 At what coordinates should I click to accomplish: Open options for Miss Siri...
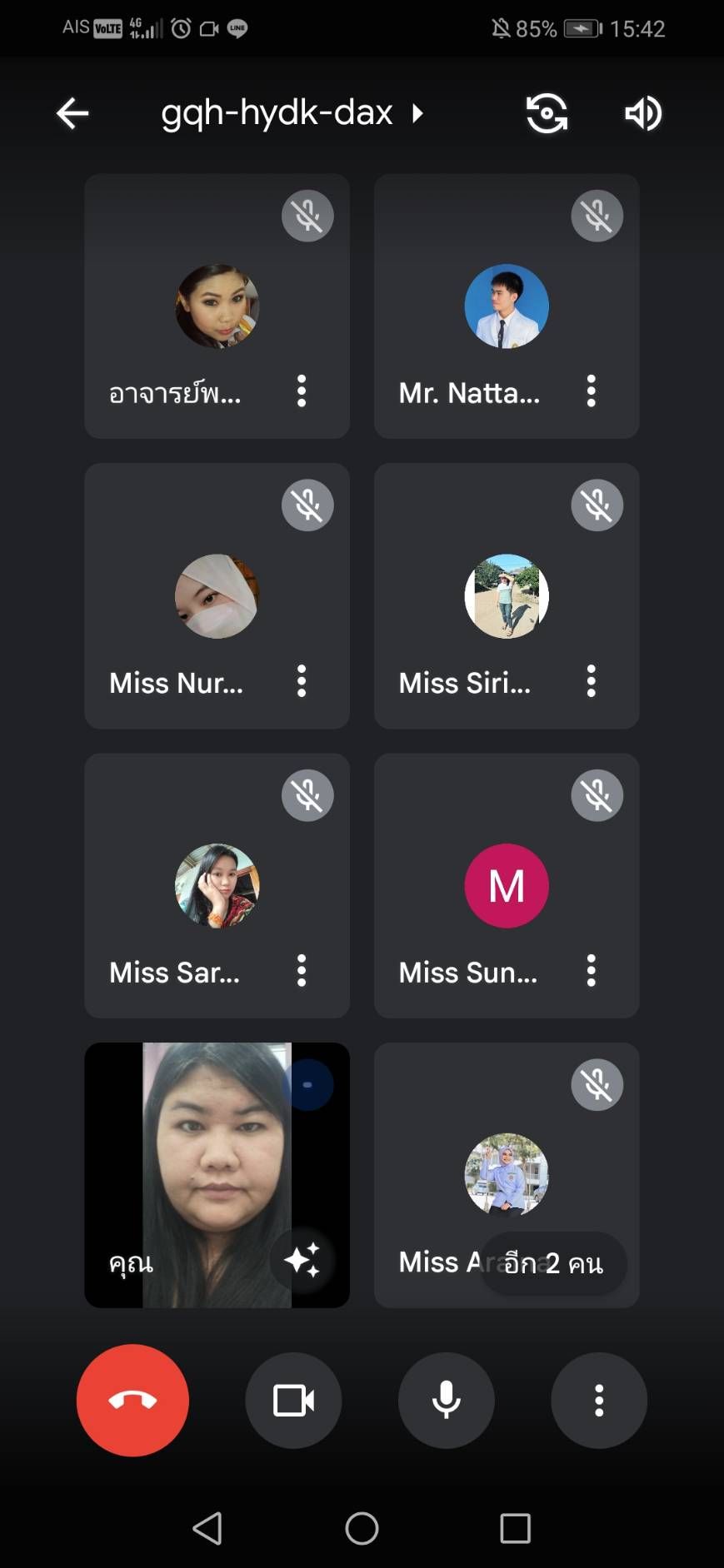coord(591,680)
